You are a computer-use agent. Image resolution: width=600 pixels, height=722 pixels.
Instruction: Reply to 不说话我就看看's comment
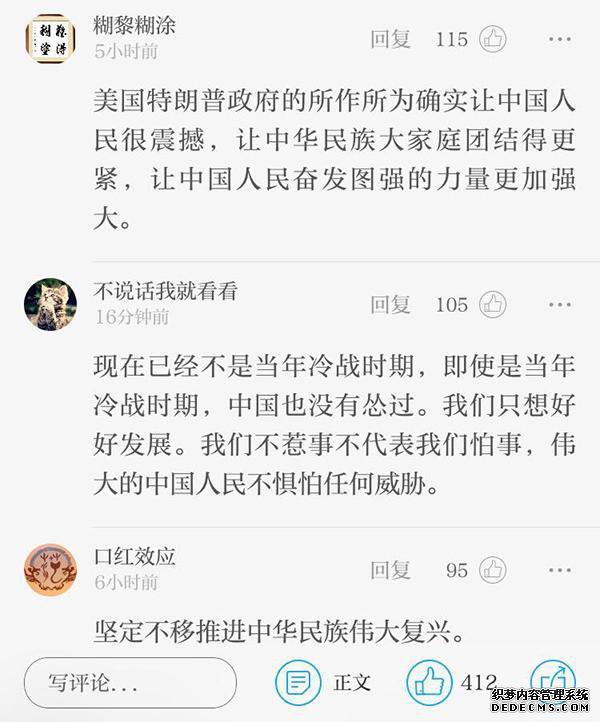(390, 305)
